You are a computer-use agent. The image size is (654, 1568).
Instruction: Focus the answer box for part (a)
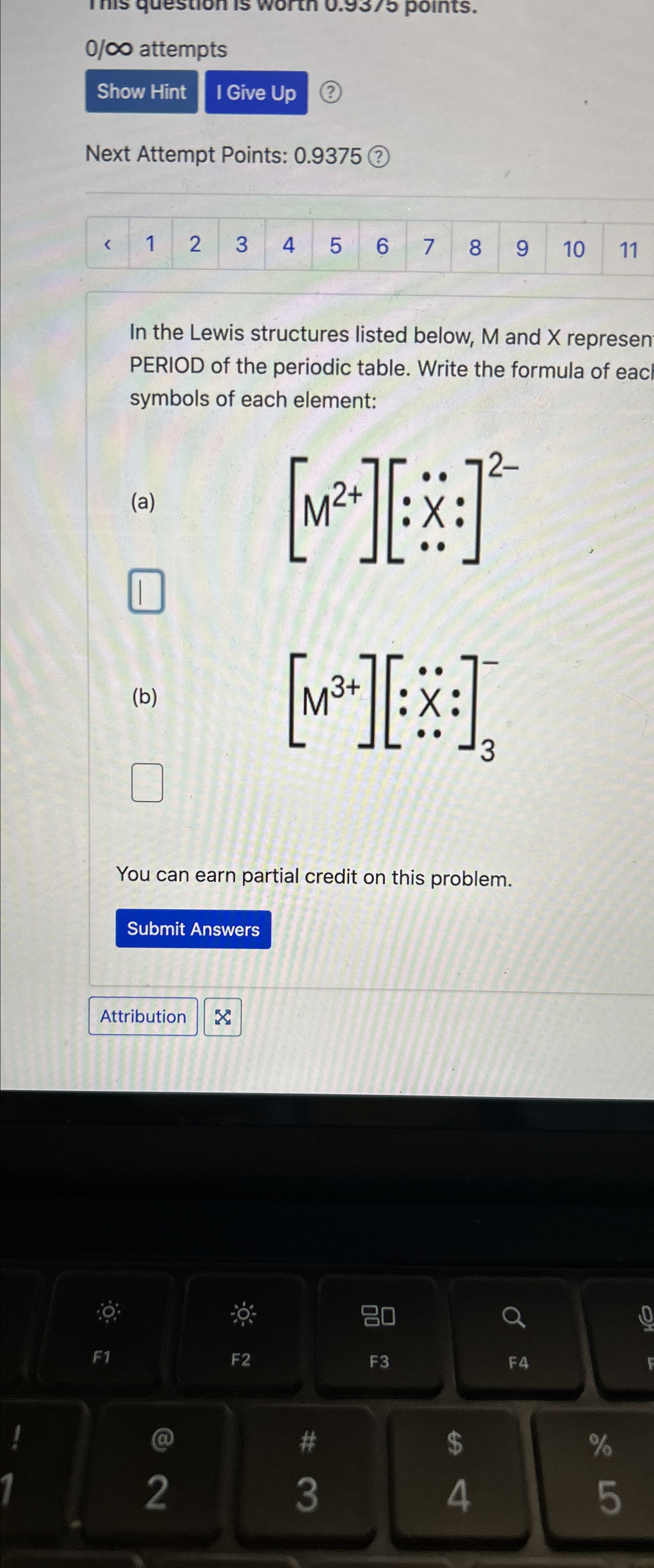[x=146, y=591]
